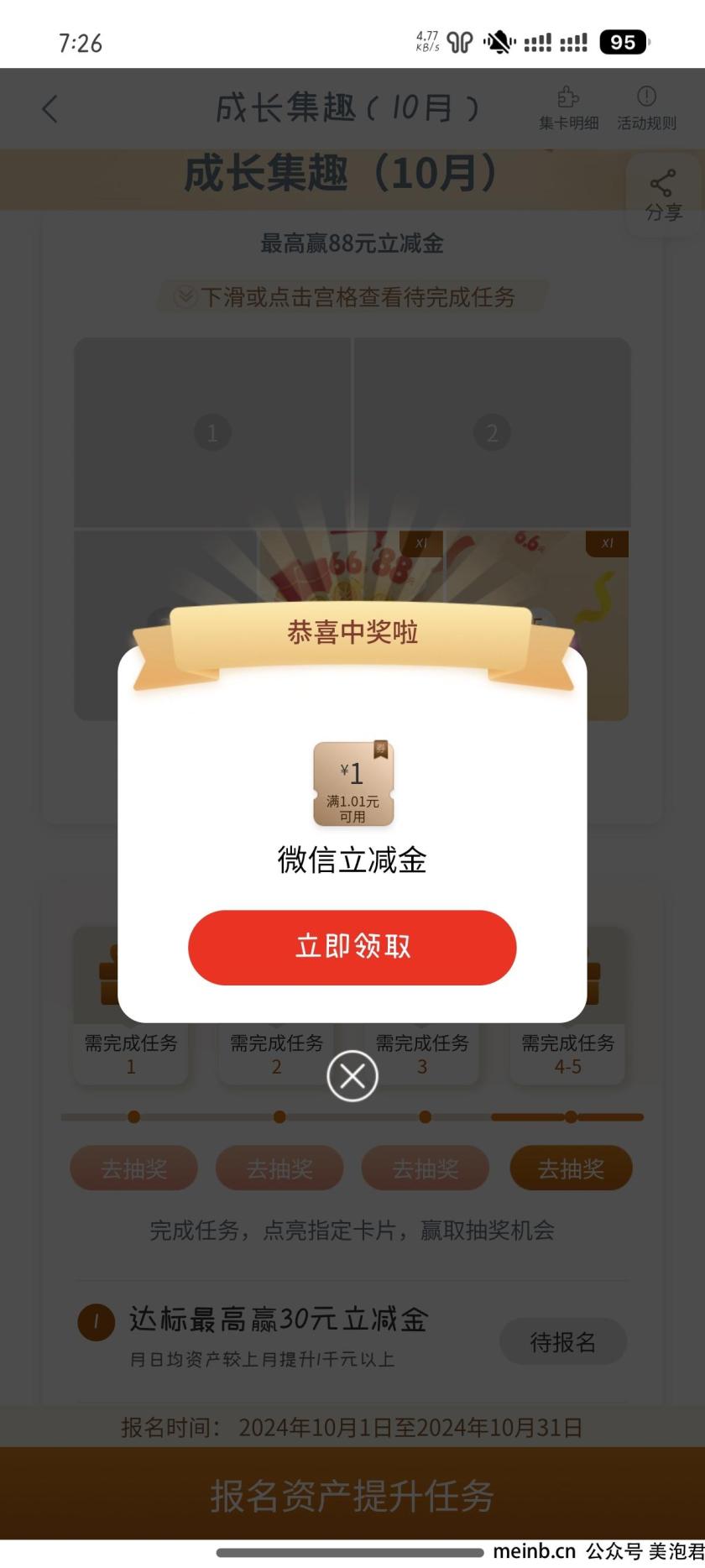Image resolution: width=705 pixels, height=1568 pixels.
Task: Tap 待报名 for asset task
Action: coord(562,1341)
